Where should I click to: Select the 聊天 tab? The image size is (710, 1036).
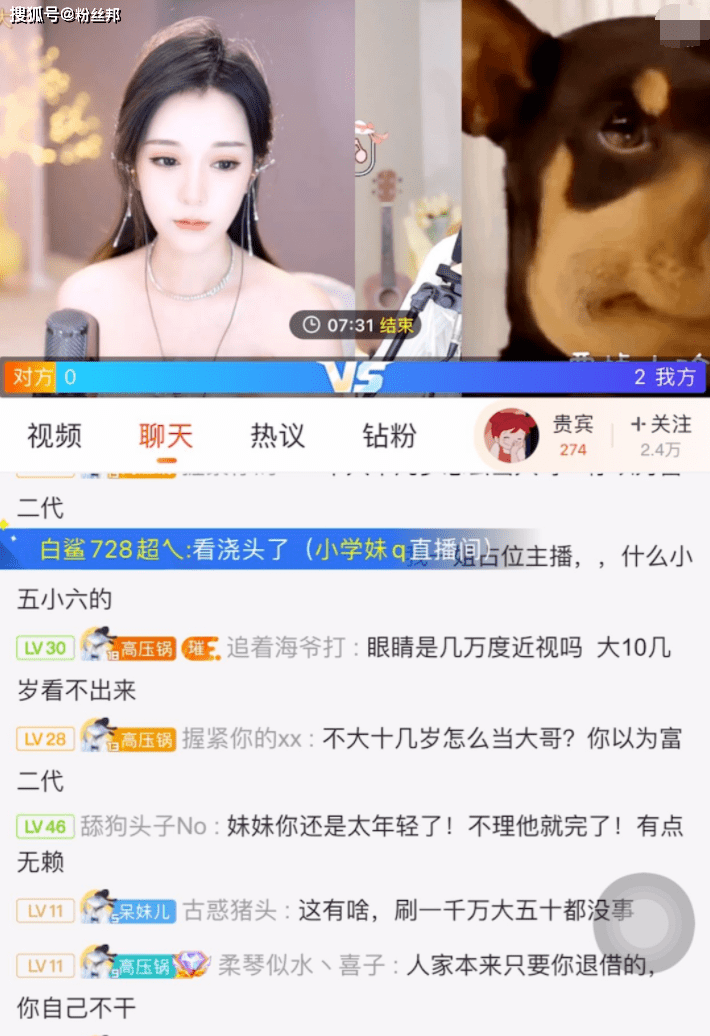[x=166, y=436]
